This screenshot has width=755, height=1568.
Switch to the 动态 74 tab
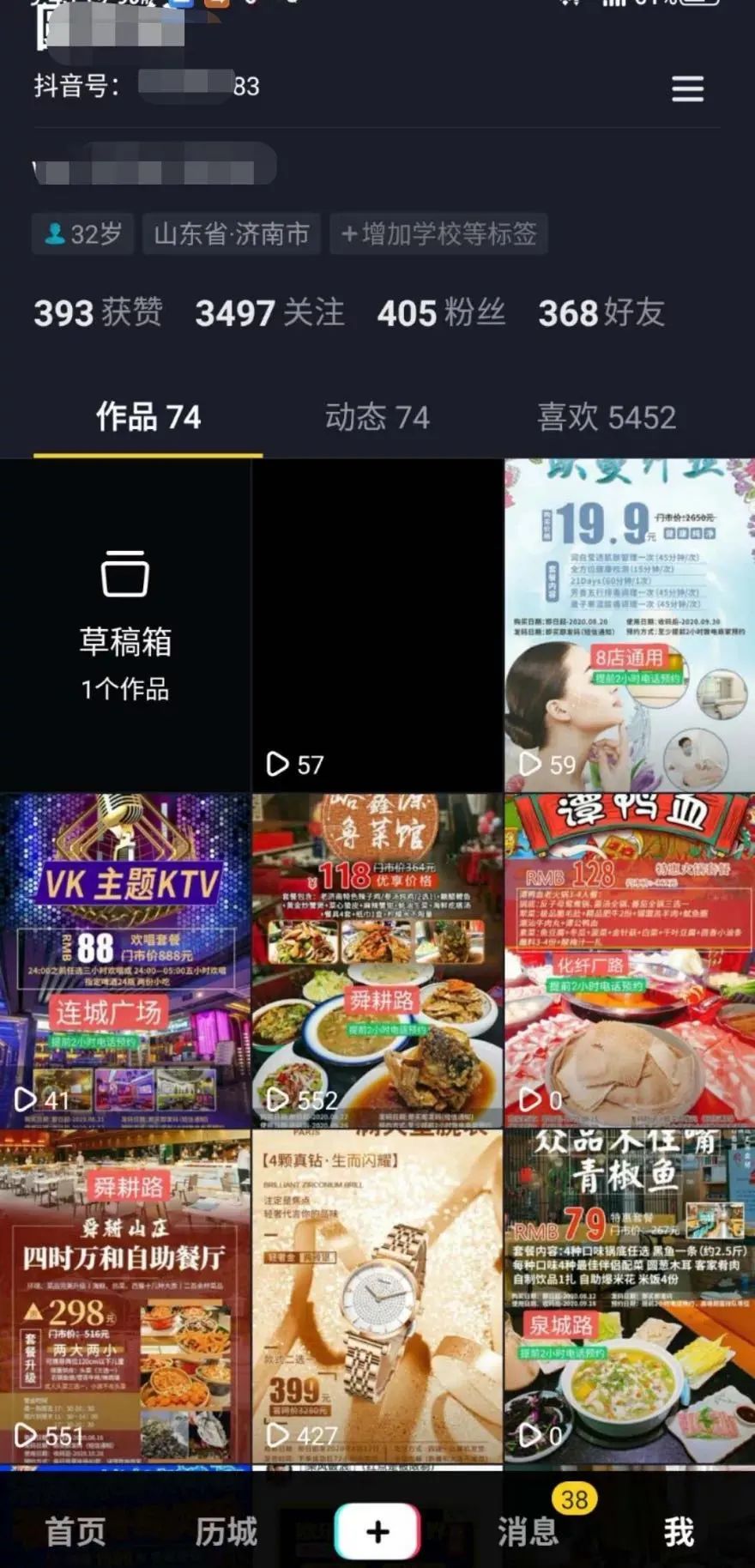(x=377, y=417)
